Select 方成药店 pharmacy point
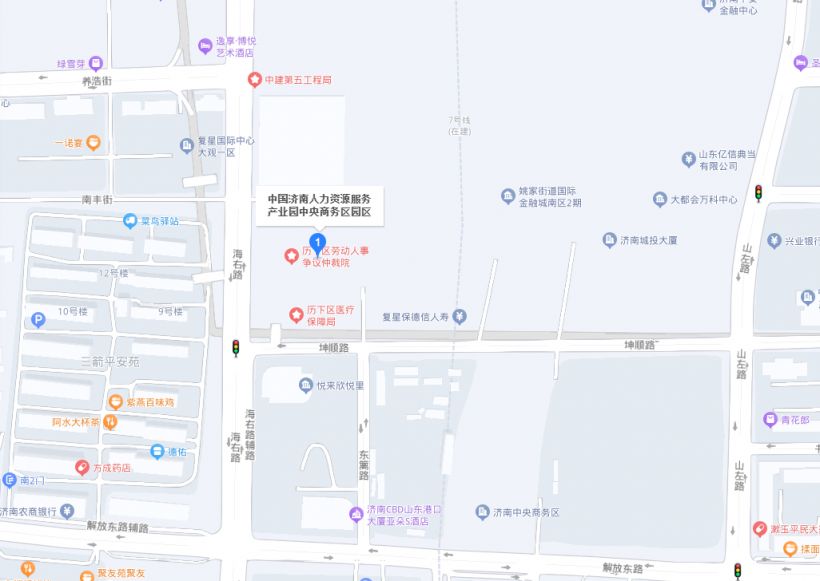The width and height of the screenshot is (820, 581). pyautogui.click(x=82, y=467)
